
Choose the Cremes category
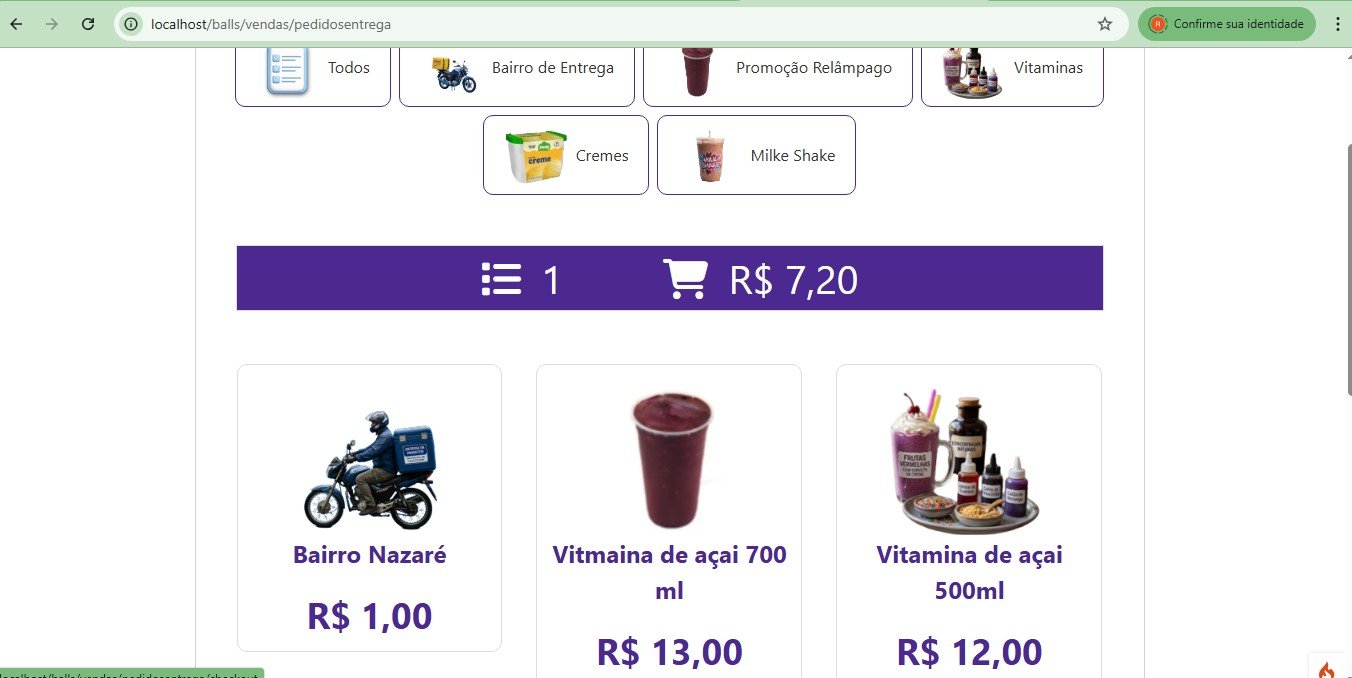[566, 155]
